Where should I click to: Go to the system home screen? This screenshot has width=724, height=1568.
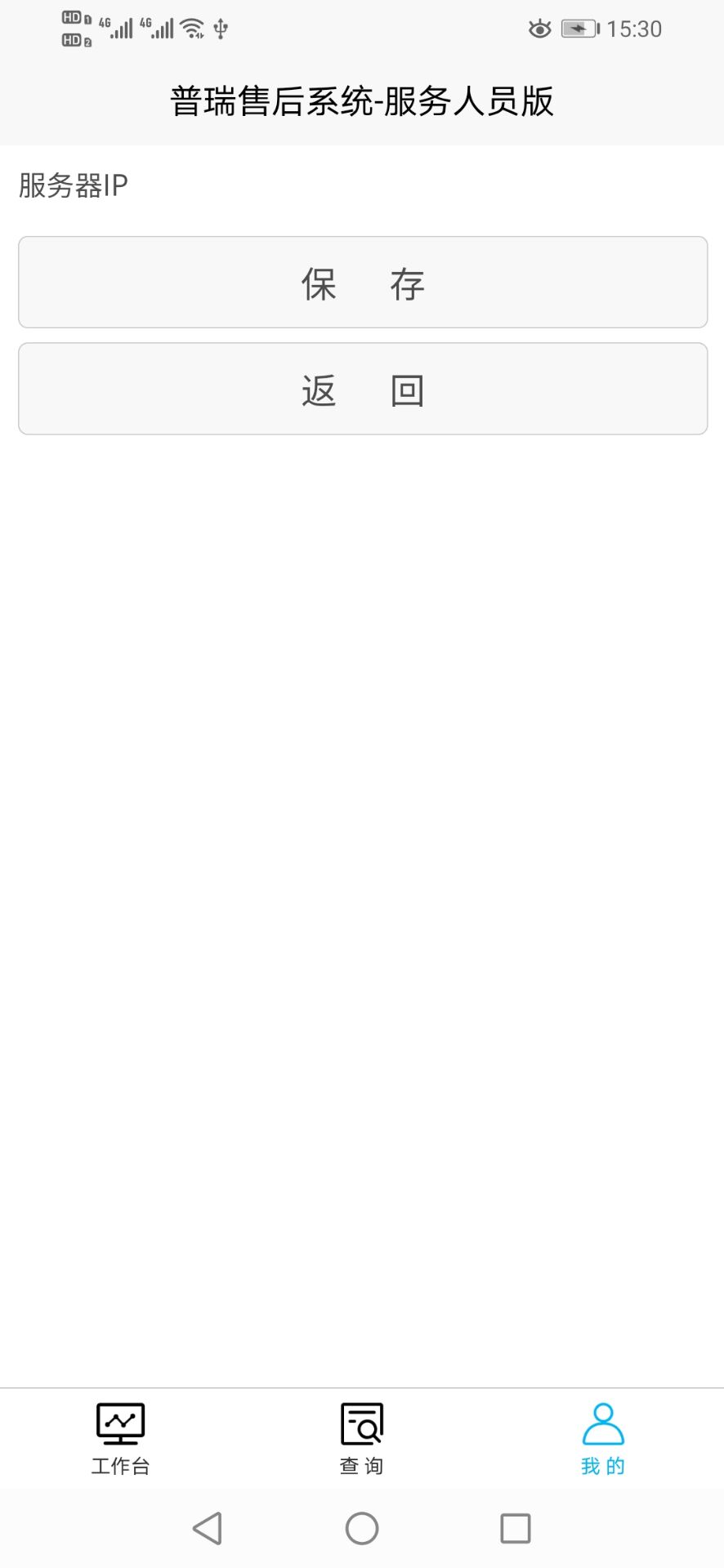[x=362, y=1528]
